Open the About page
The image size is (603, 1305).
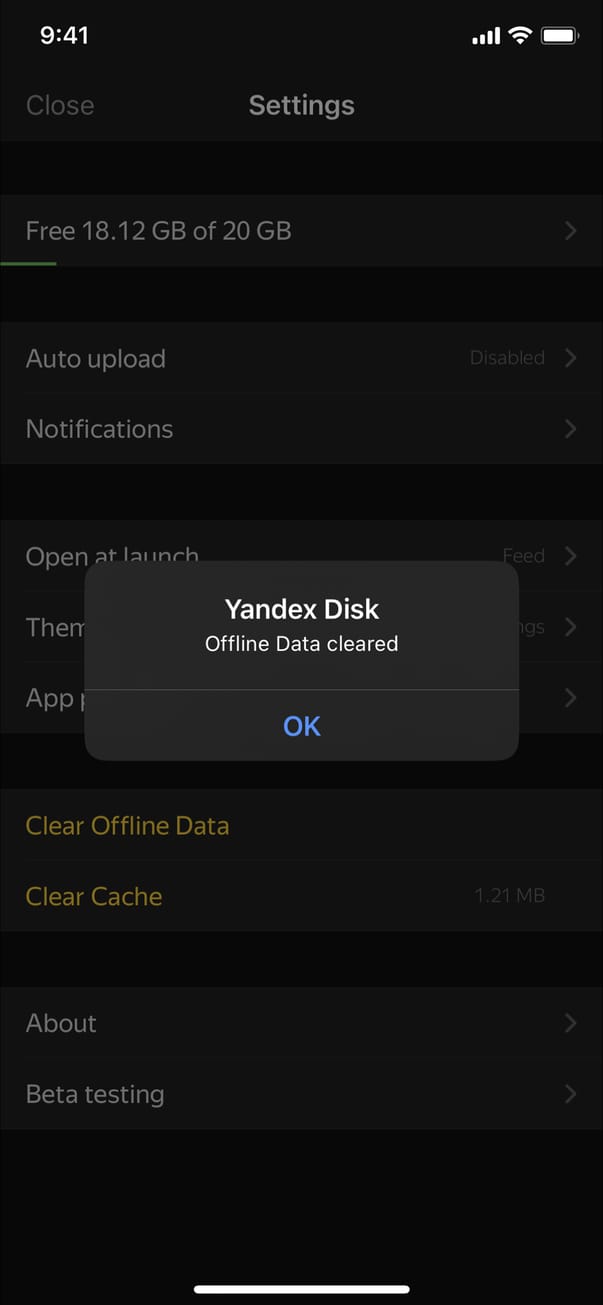(x=300, y=1023)
